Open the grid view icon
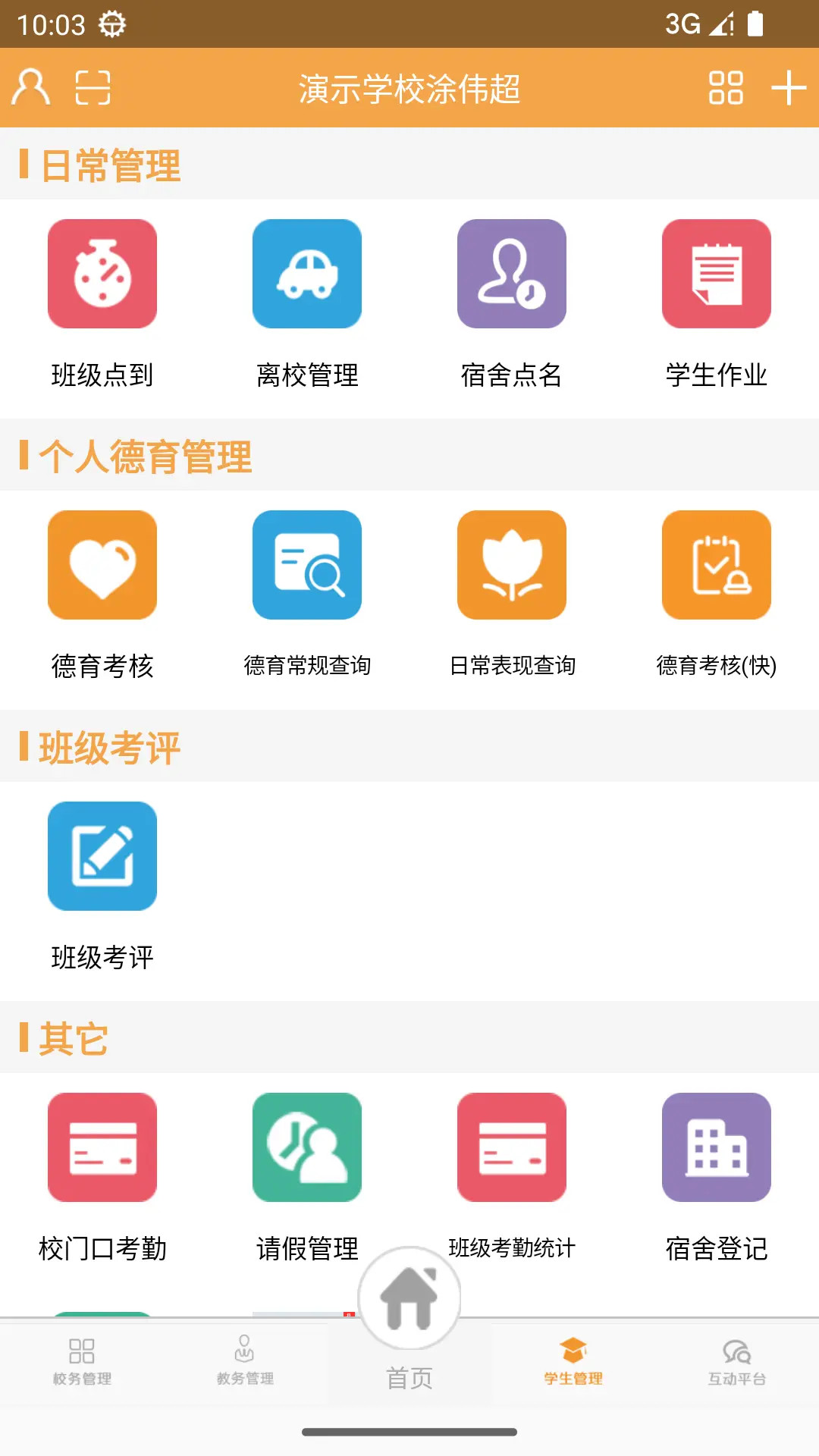Viewport: 819px width, 1456px height. (725, 87)
